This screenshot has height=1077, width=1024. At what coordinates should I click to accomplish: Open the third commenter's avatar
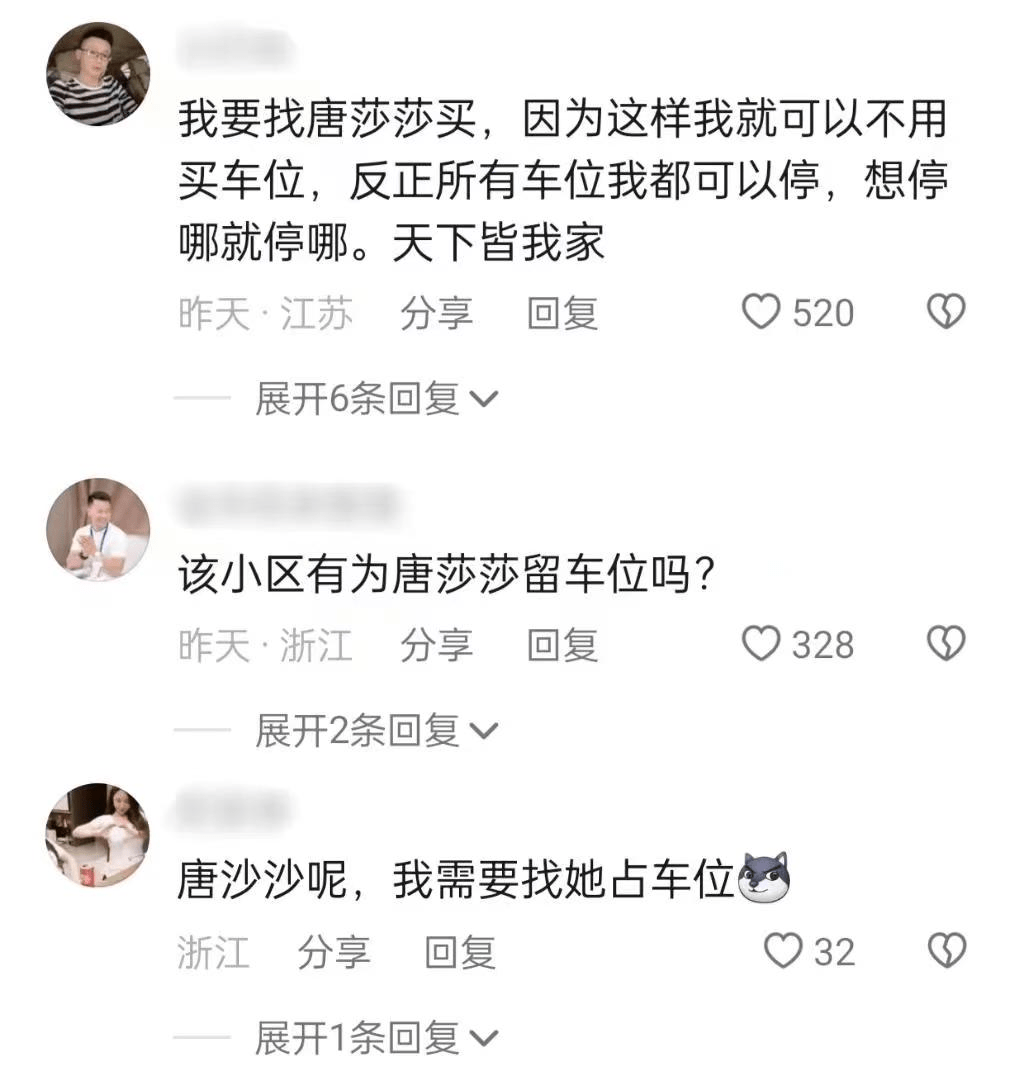pos(98,834)
